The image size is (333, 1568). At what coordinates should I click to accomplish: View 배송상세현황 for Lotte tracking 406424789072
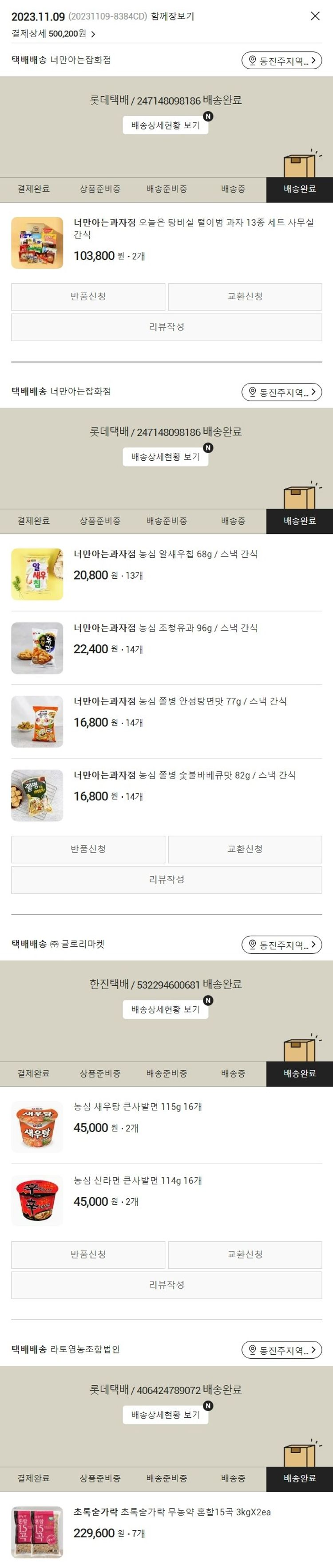tap(165, 1415)
